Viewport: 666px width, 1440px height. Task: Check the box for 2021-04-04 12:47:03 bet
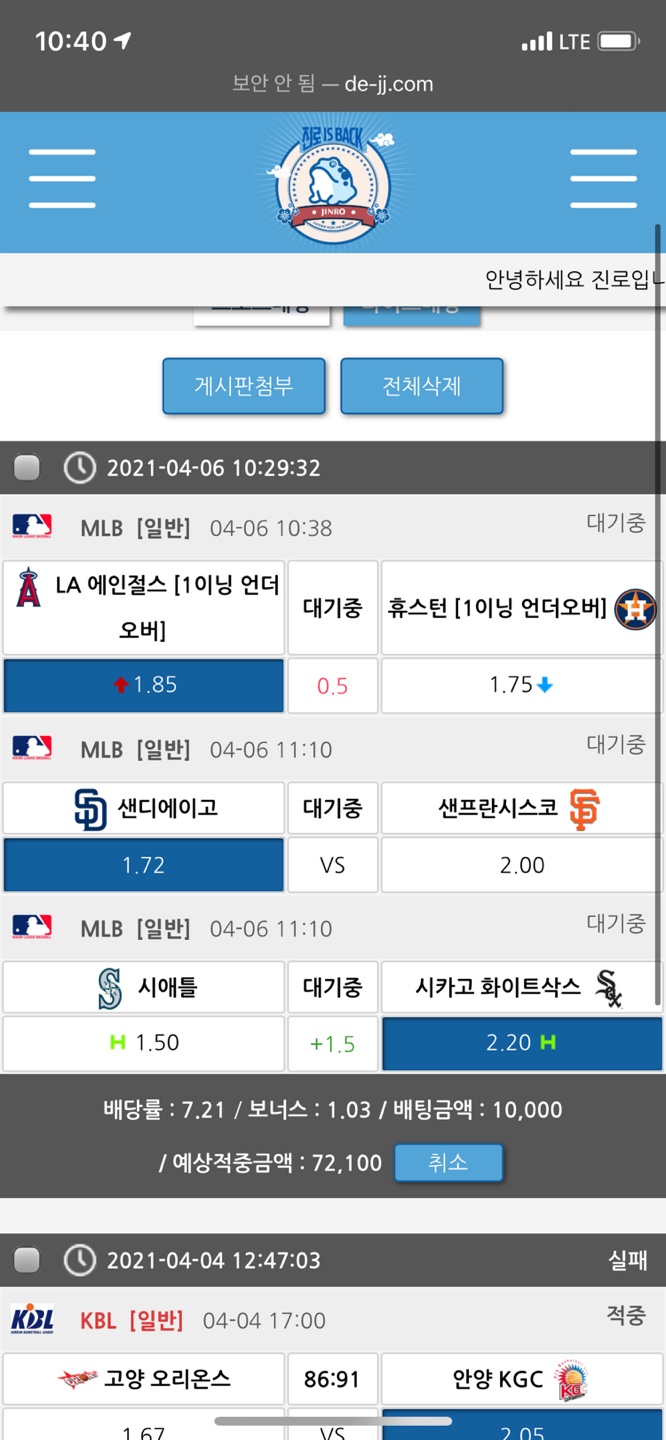(x=27, y=1260)
